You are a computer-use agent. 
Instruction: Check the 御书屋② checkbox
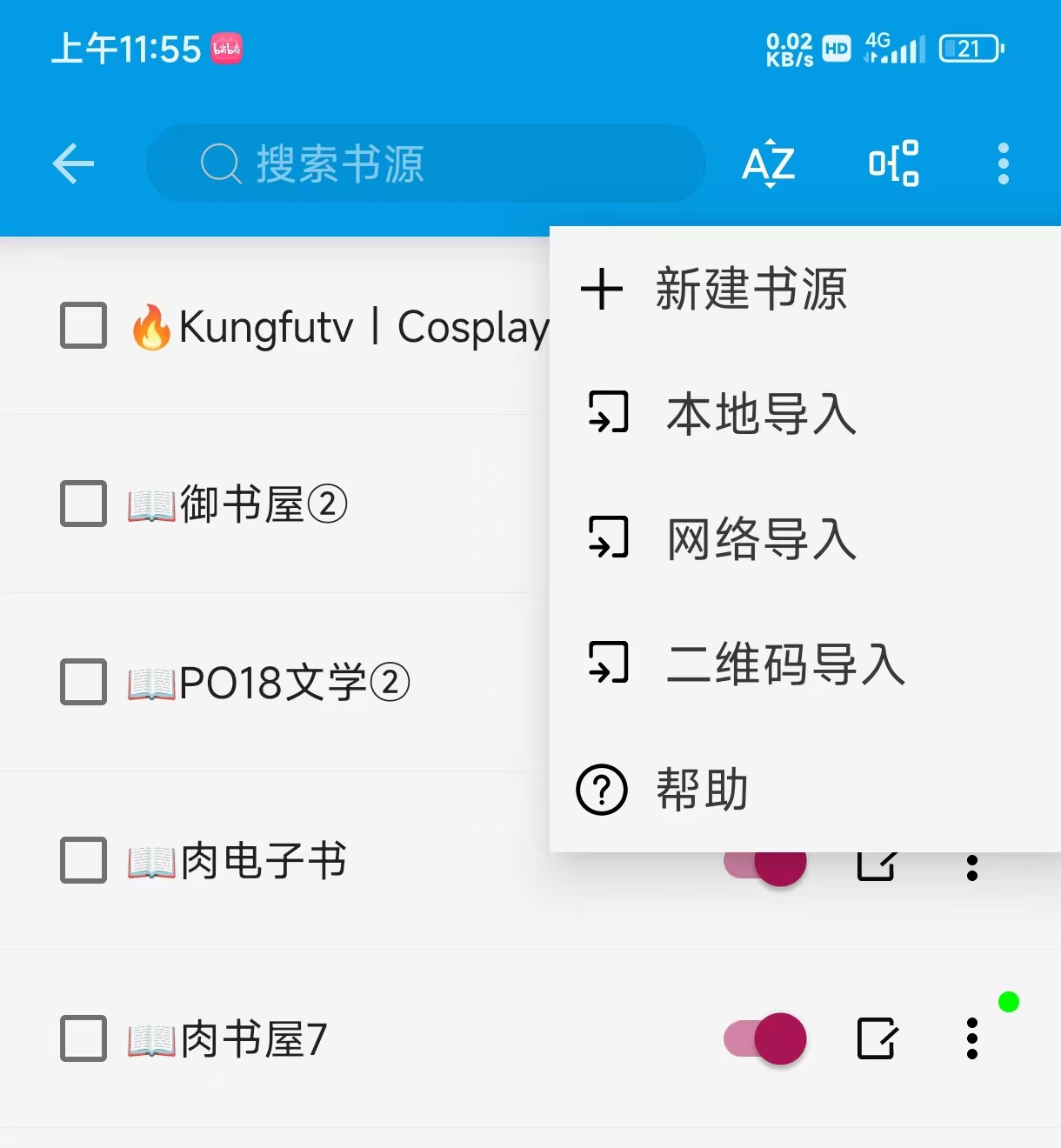pos(83,504)
